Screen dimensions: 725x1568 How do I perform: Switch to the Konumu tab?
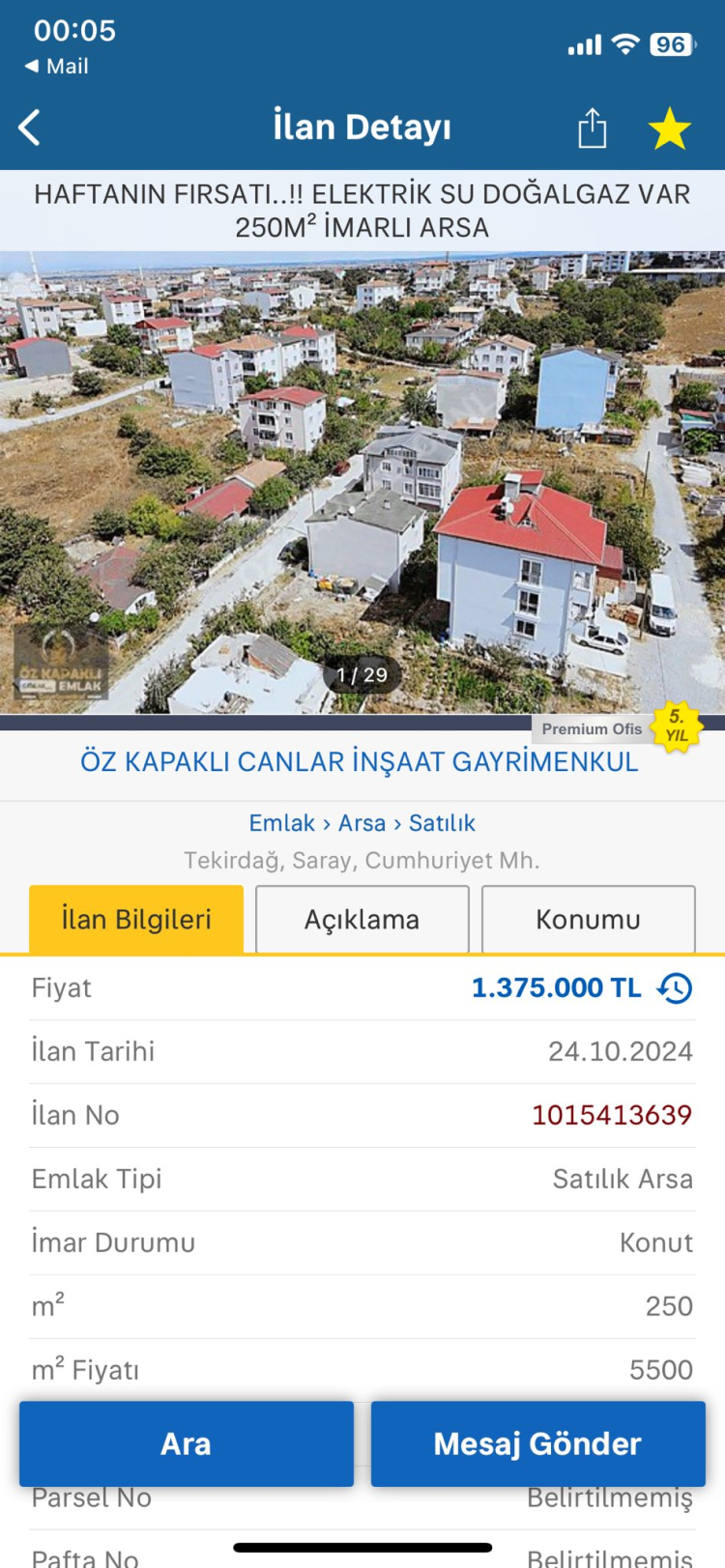588,919
